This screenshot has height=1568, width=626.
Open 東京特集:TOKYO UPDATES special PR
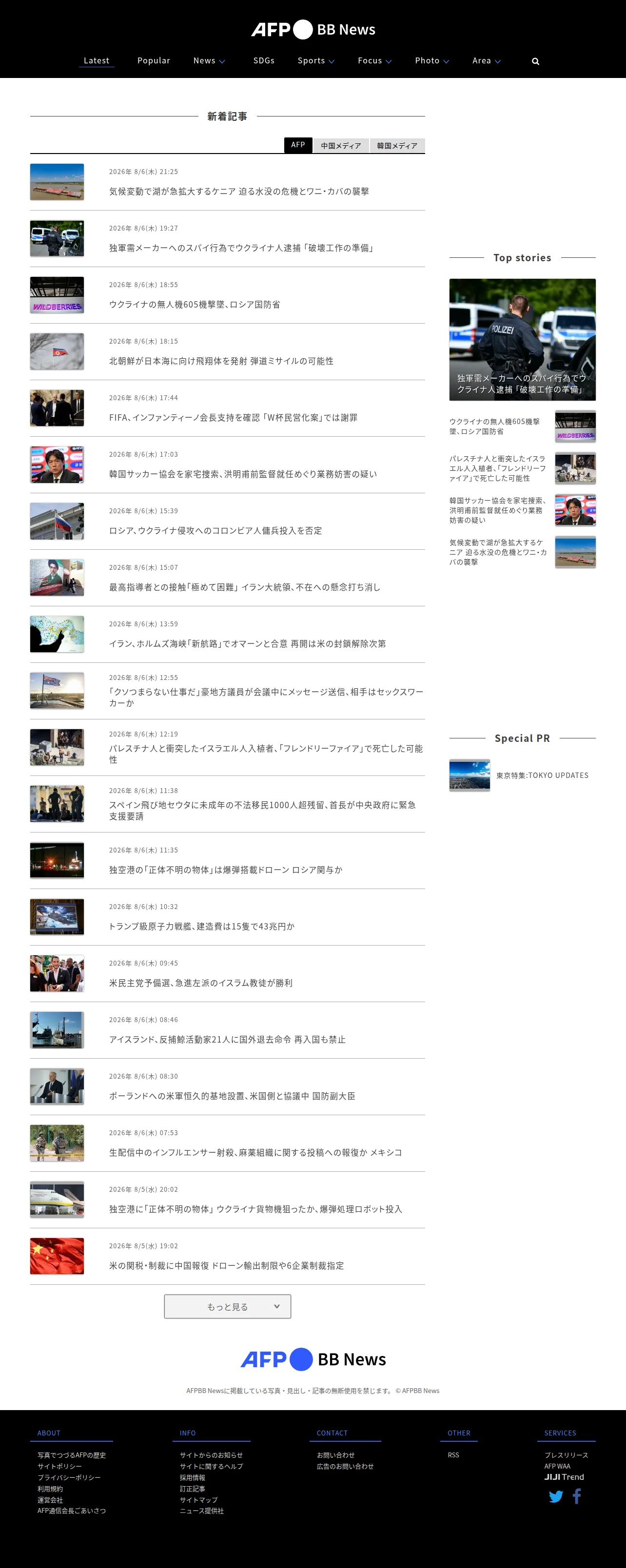tap(542, 775)
